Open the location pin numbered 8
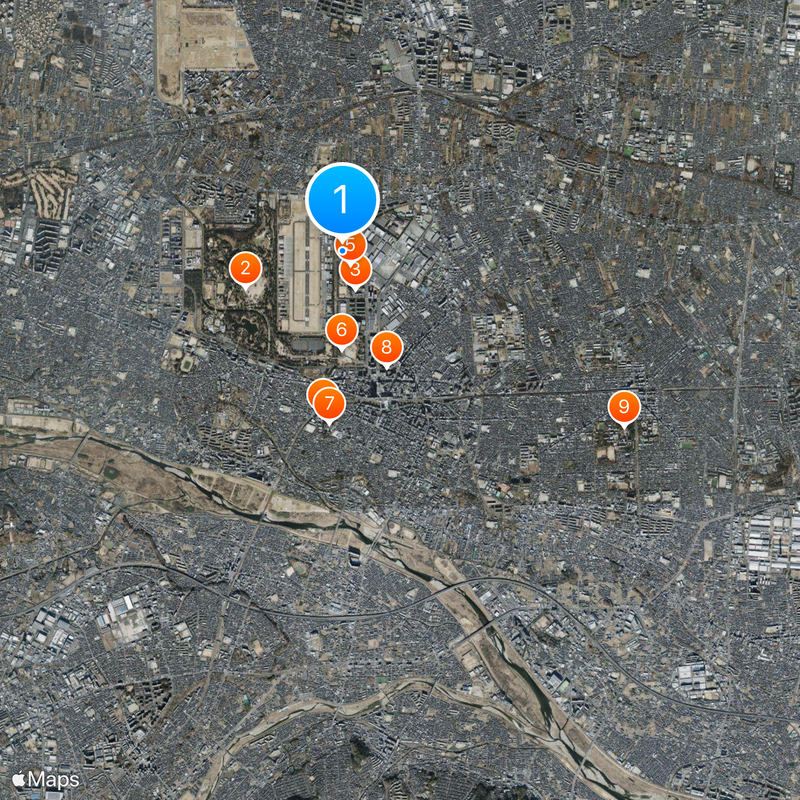This screenshot has height=800, width=800. click(x=386, y=348)
